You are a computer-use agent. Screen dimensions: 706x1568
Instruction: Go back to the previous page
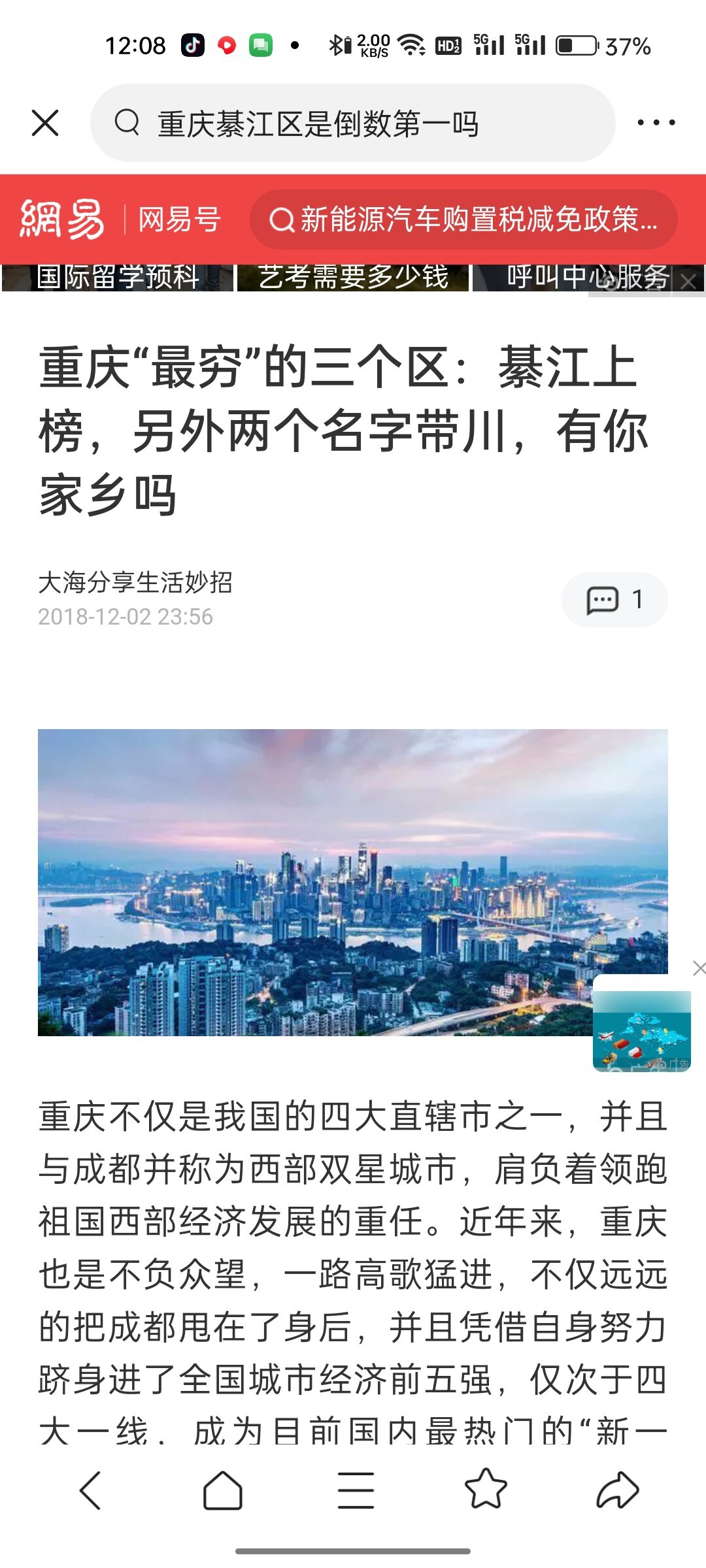tap(90, 1490)
